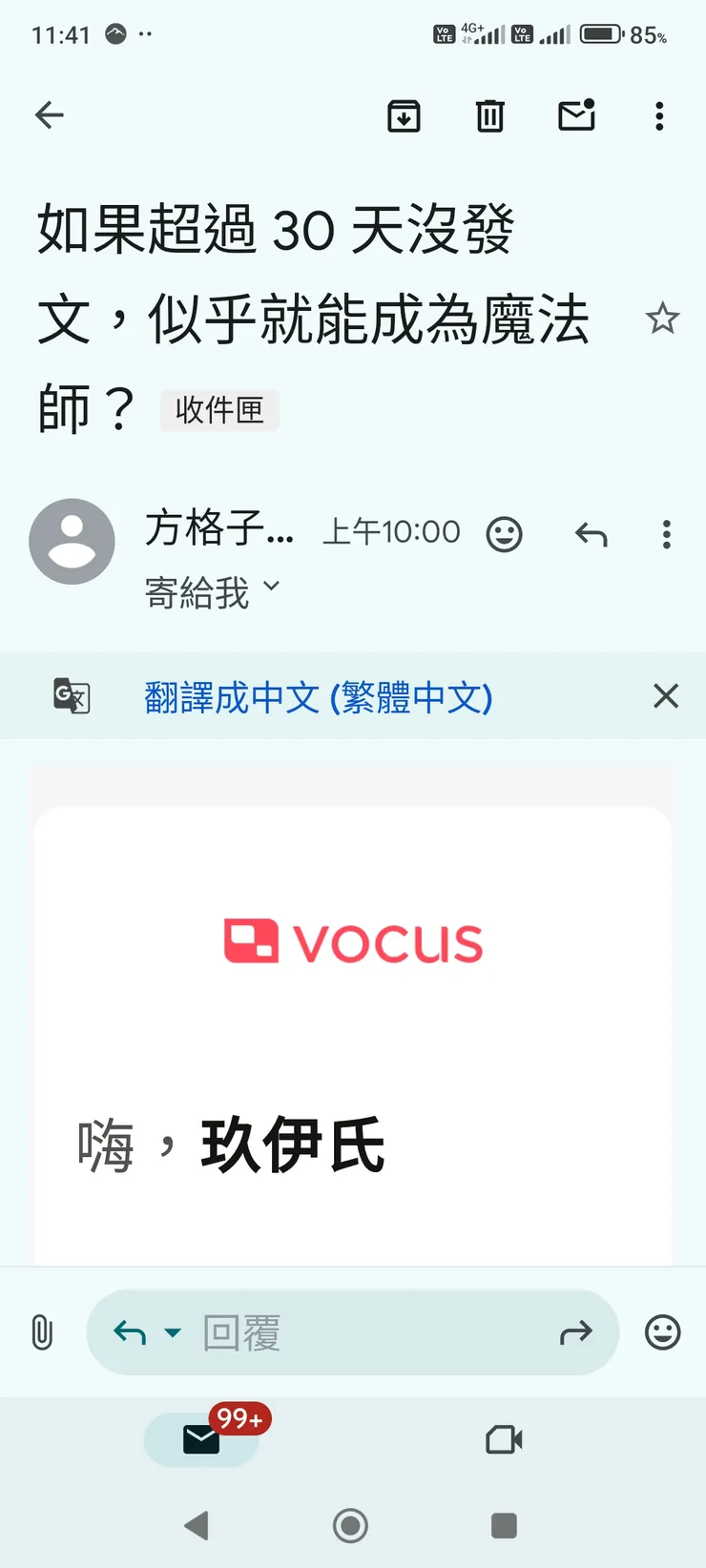Reply to 方格子 with the reply arrow
Image resolution: width=706 pixels, height=1568 pixels.
pos(591,534)
